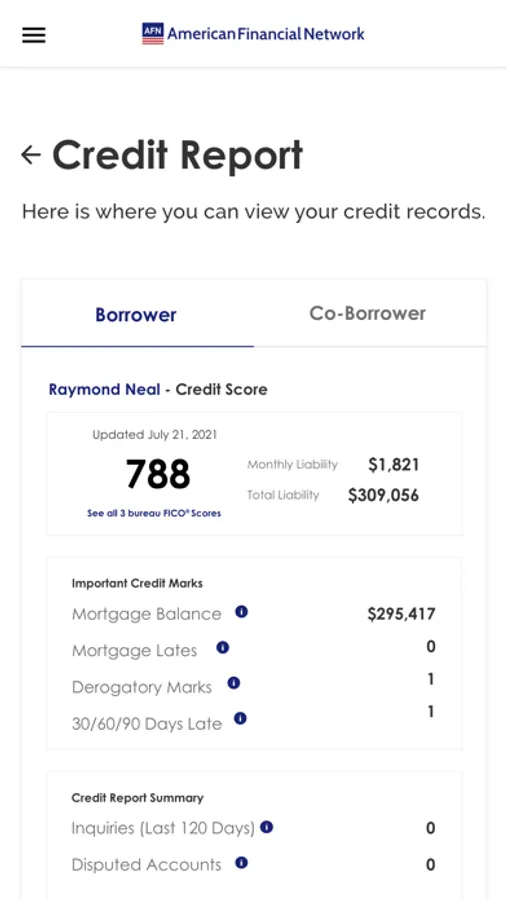Show info for Mortgage Lates

pyautogui.click(x=223, y=648)
